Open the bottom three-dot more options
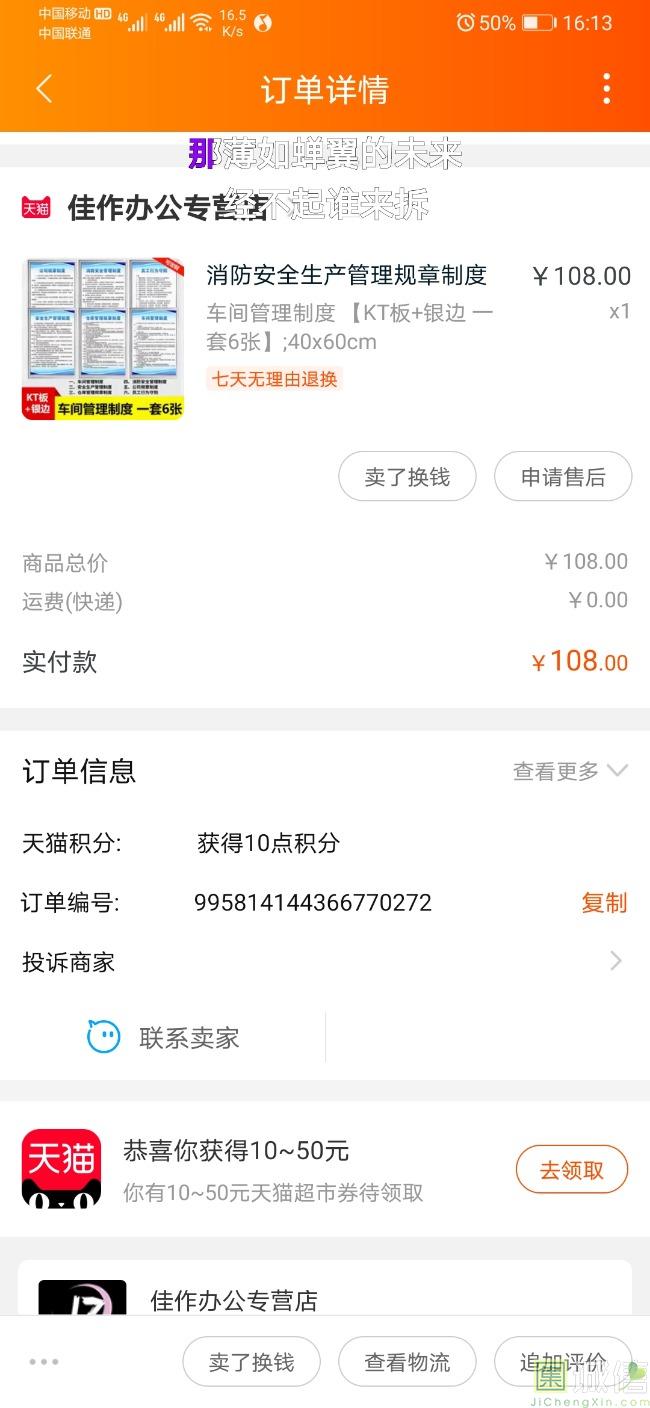The width and height of the screenshot is (650, 1408). [x=44, y=1362]
